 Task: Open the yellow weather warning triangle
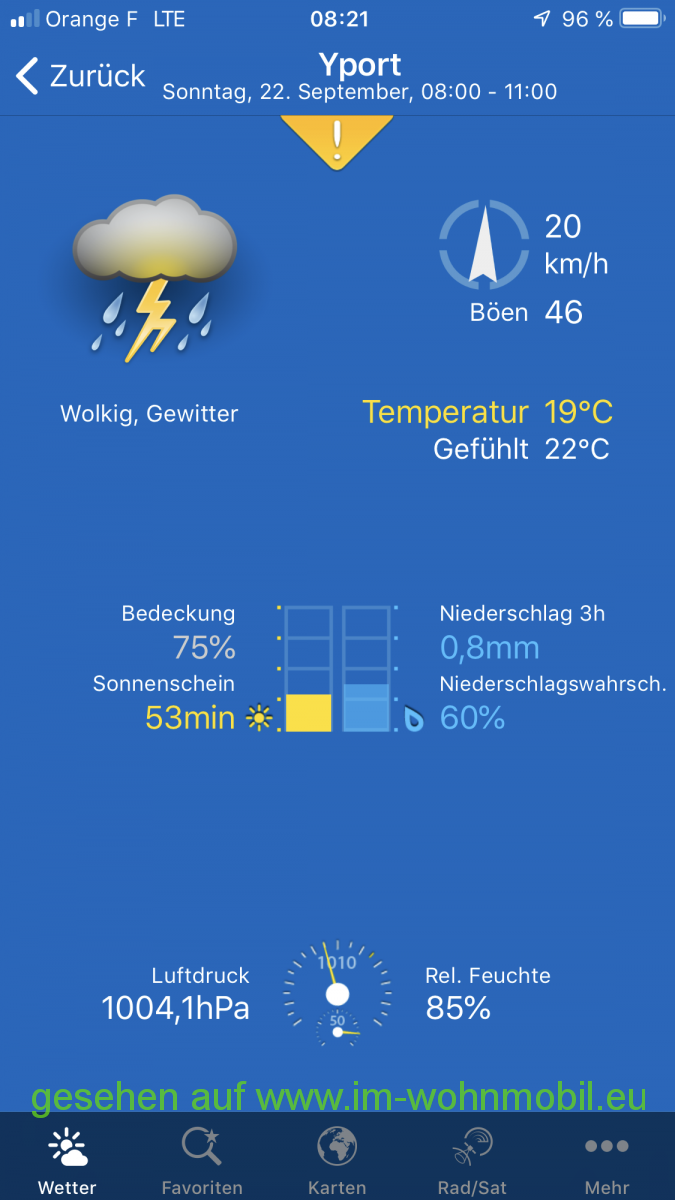coord(337,140)
